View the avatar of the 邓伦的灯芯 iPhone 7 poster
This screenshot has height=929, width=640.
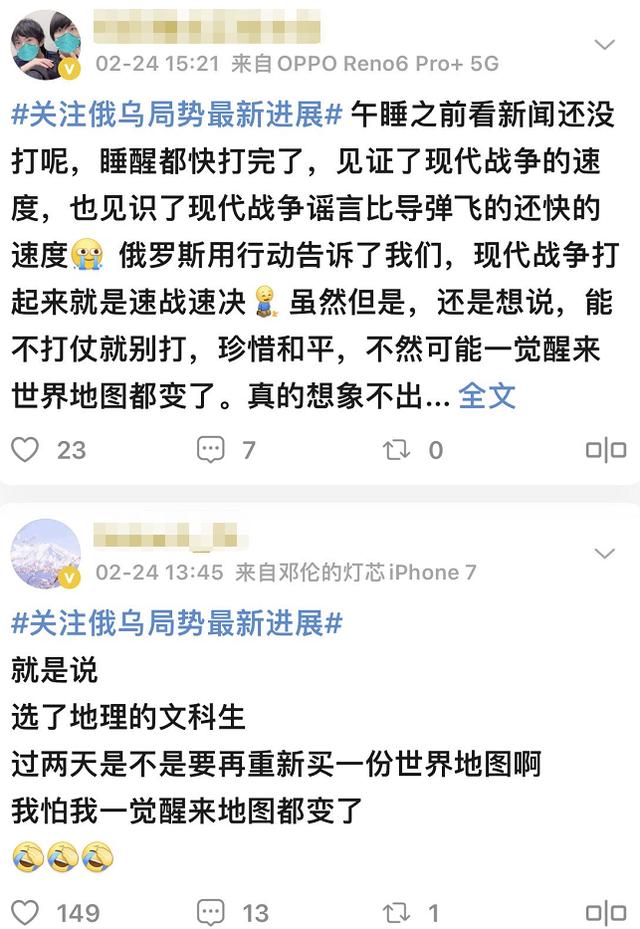(45, 553)
